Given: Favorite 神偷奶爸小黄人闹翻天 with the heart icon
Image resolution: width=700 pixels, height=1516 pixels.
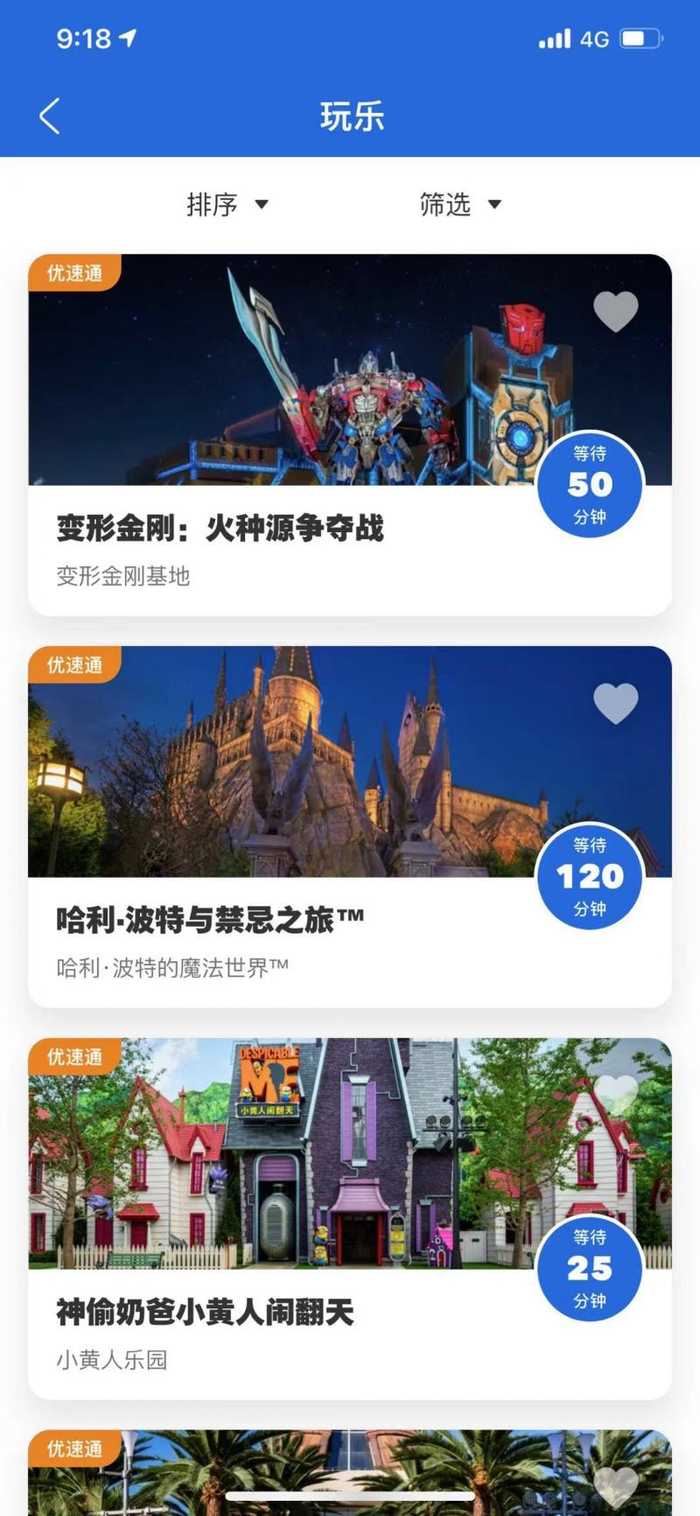Looking at the screenshot, I should coord(615,1094).
